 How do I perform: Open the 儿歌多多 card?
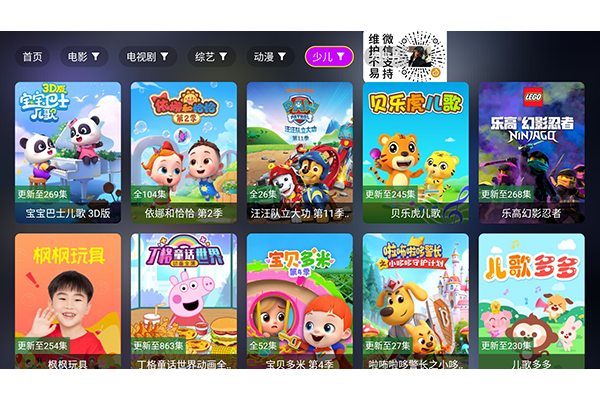click(531, 300)
